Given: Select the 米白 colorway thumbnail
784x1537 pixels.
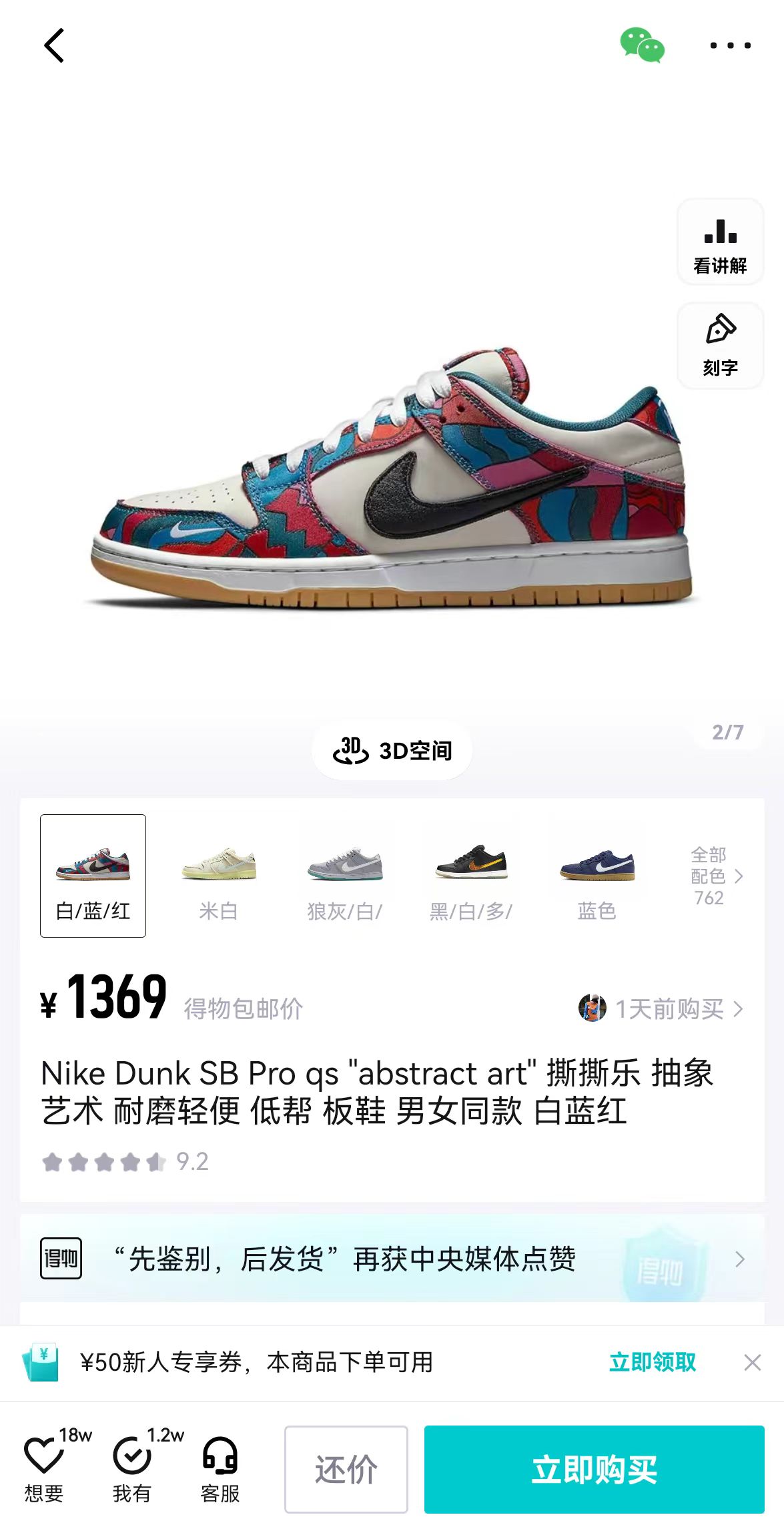Looking at the screenshot, I should tap(218, 876).
